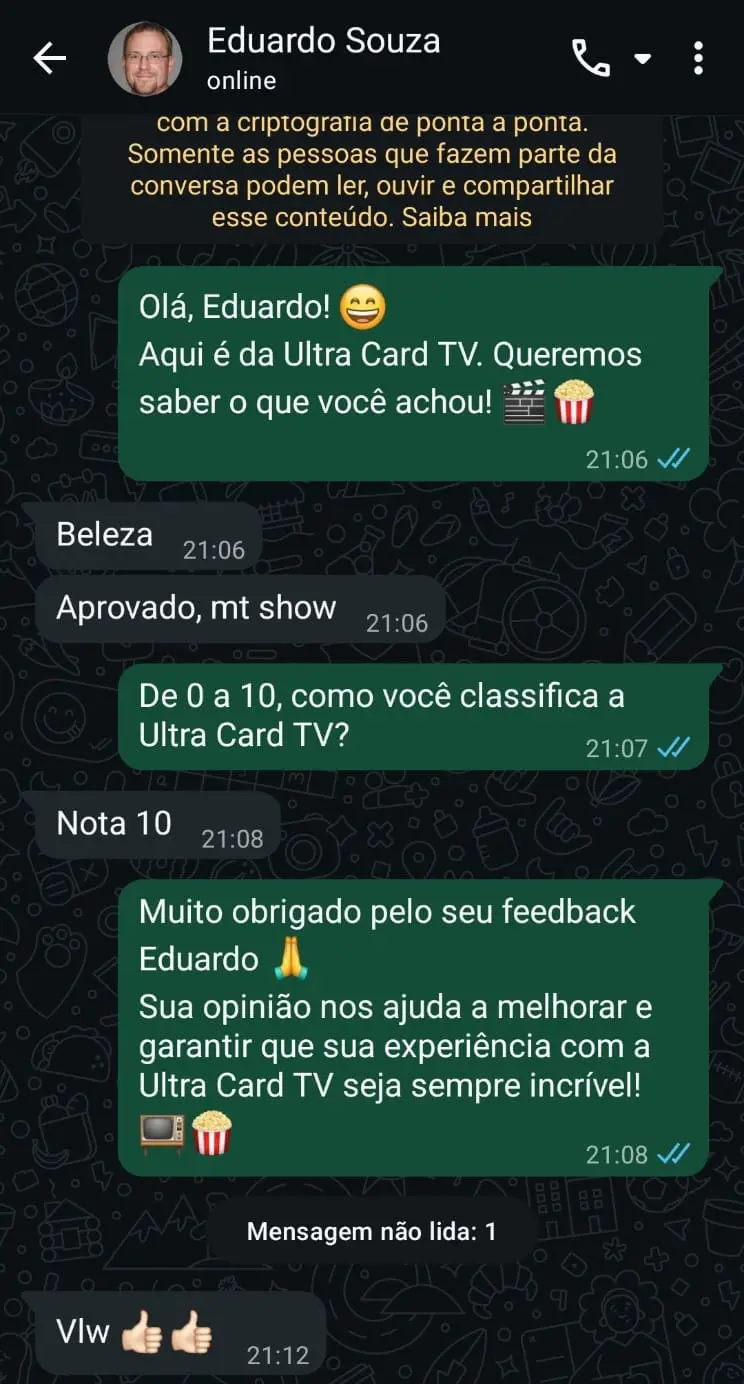Tap the contact name Eduardo Souza

click(322, 41)
